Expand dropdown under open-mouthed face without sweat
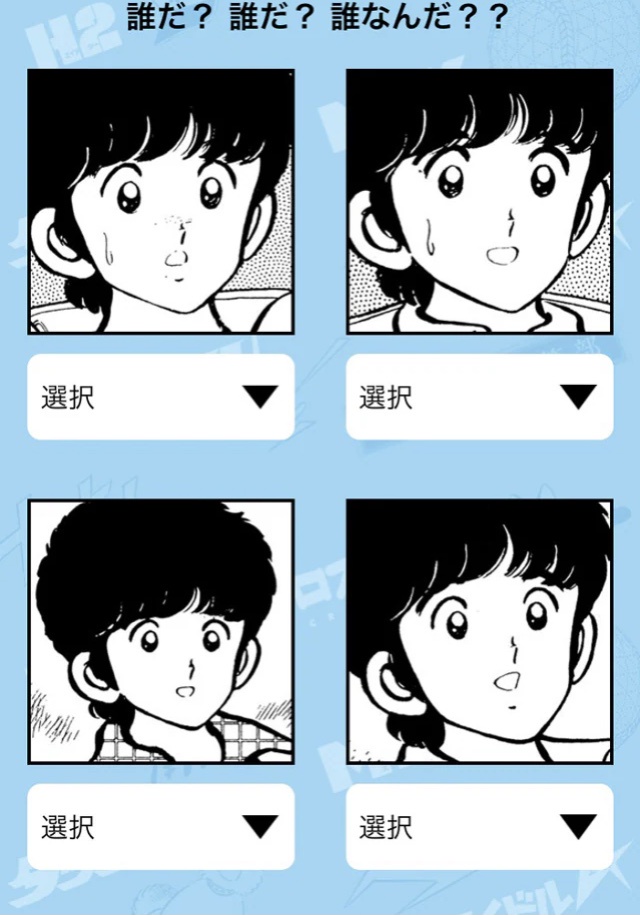This screenshot has width=640, height=915. (479, 827)
